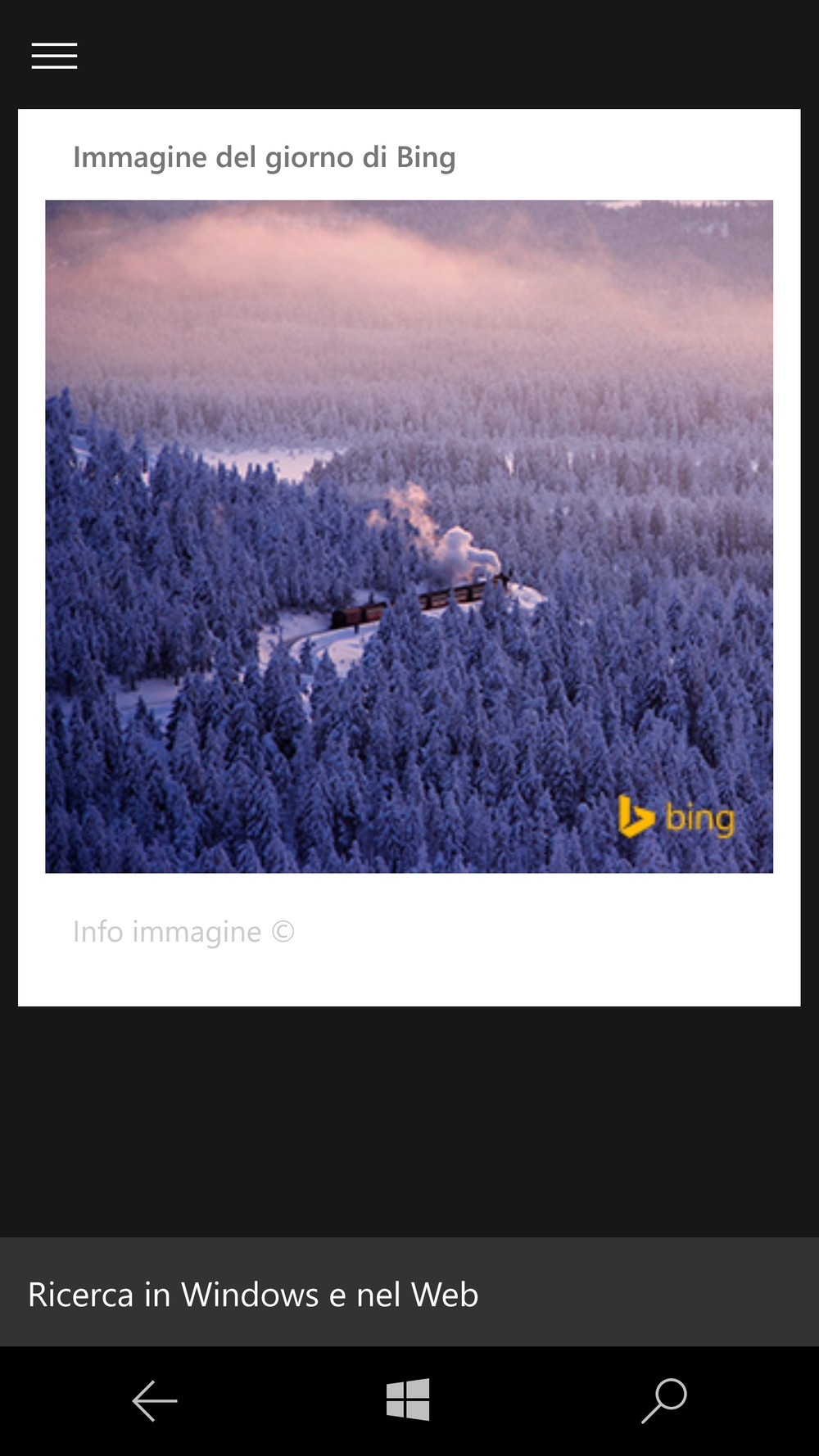Open the hamburger menu
Viewport: 819px width, 1456px height.
(x=54, y=56)
